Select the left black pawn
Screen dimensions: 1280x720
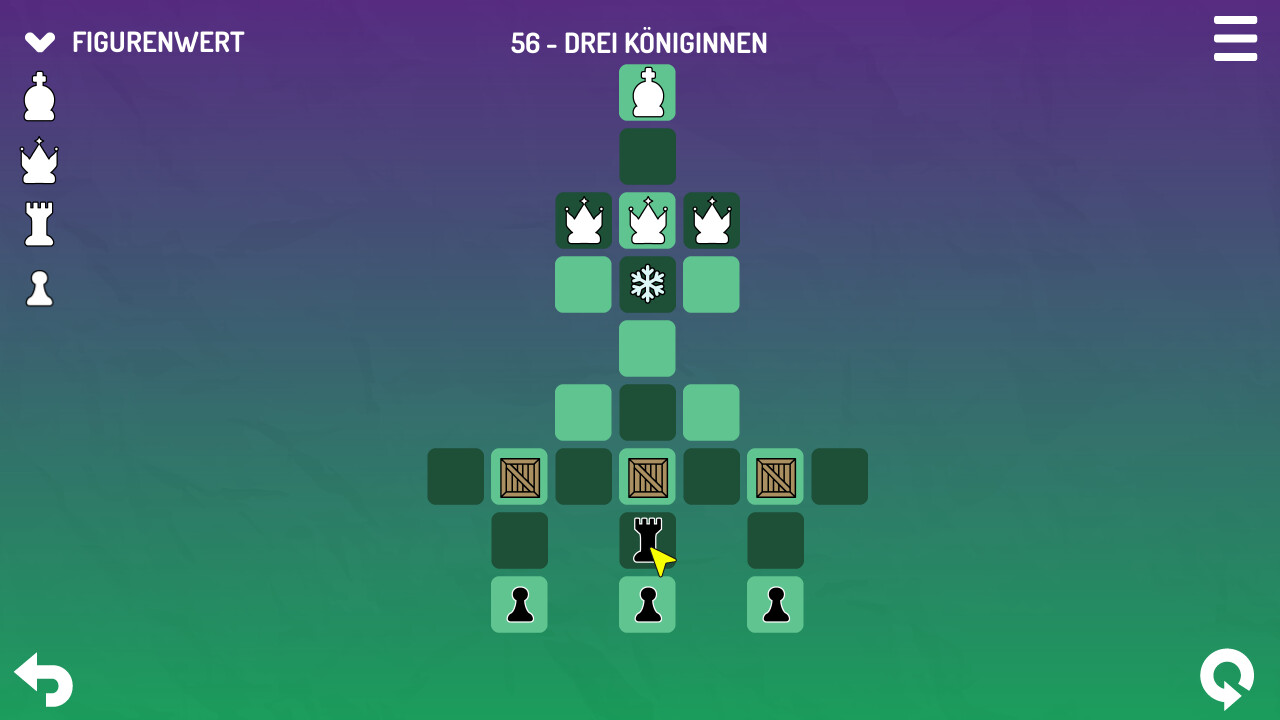pyautogui.click(x=519, y=605)
